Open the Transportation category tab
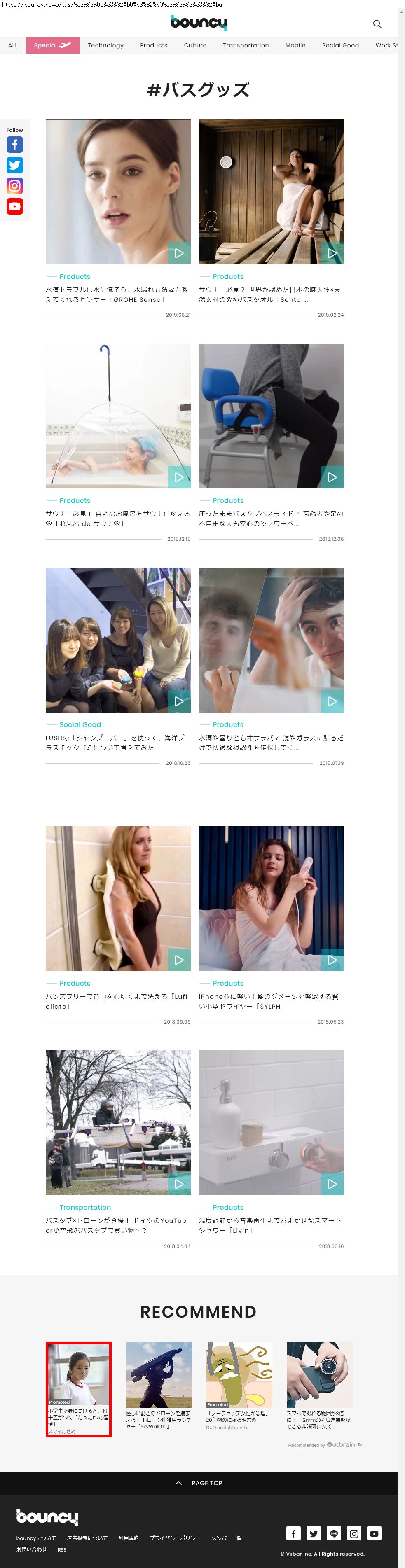Viewport: 405px width, 1568px height. point(246,46)
